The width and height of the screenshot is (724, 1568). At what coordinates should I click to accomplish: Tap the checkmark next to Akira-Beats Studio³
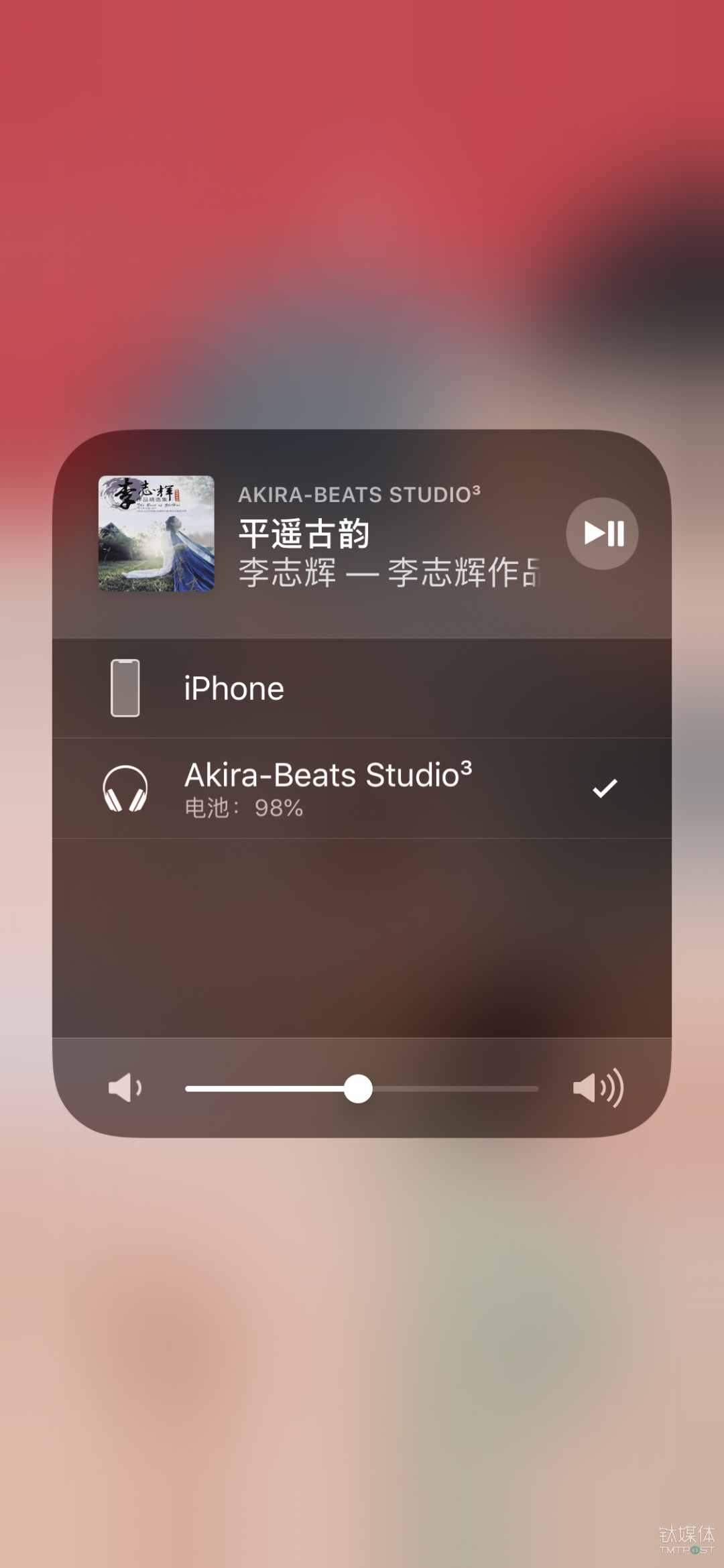(605, 789)
